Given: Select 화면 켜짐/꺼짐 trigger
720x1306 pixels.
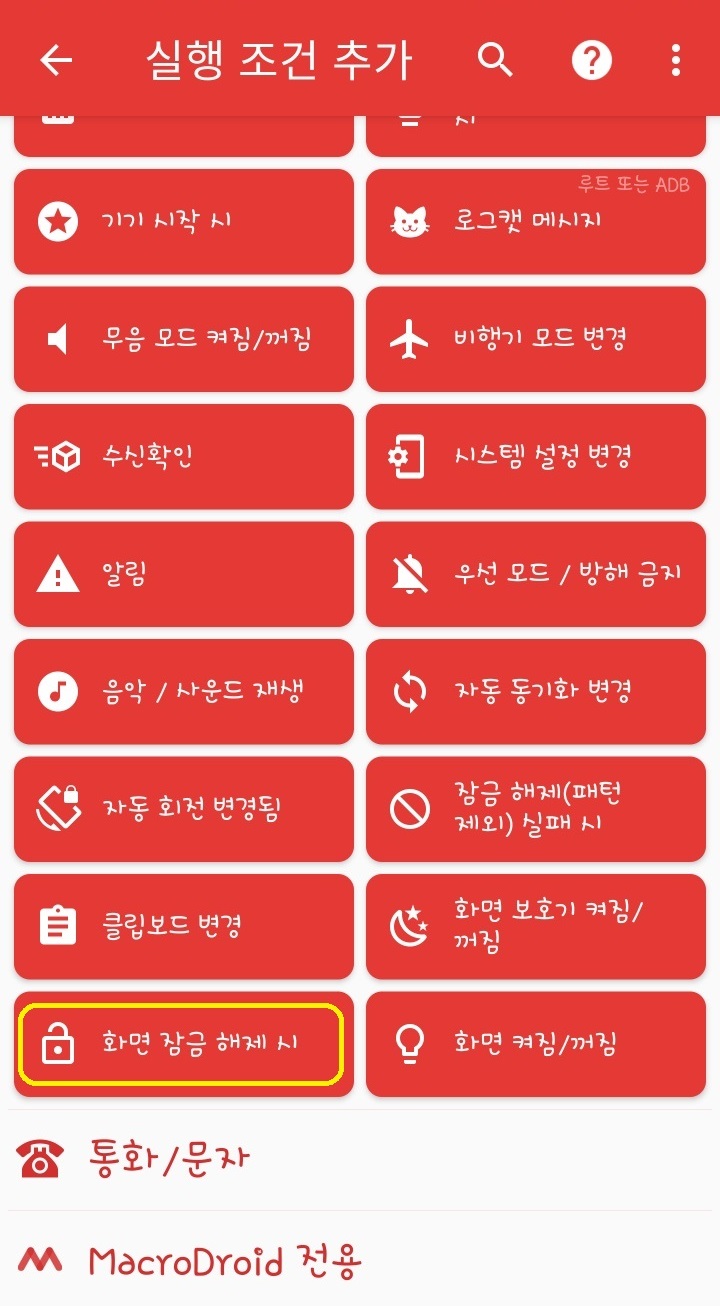Looking at the screenshot, I should click(x=536, y=1045).
